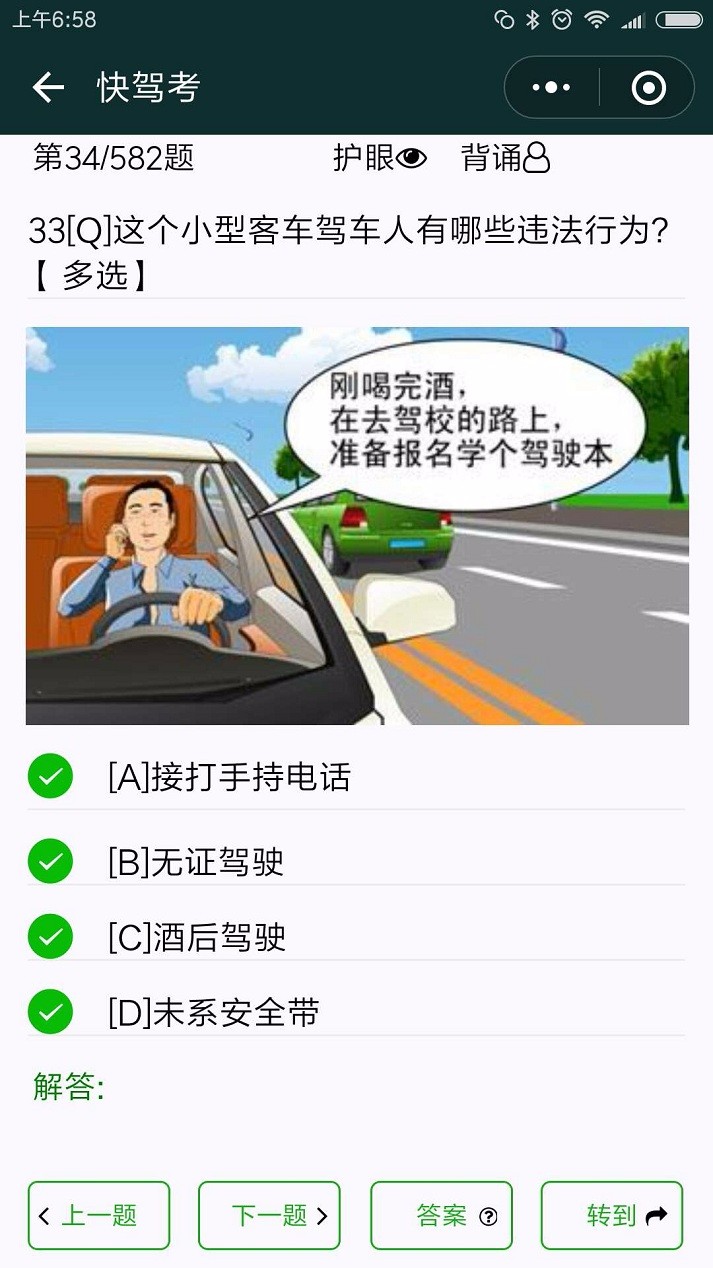Show the 答案 answer

(x=441, y=1215)
